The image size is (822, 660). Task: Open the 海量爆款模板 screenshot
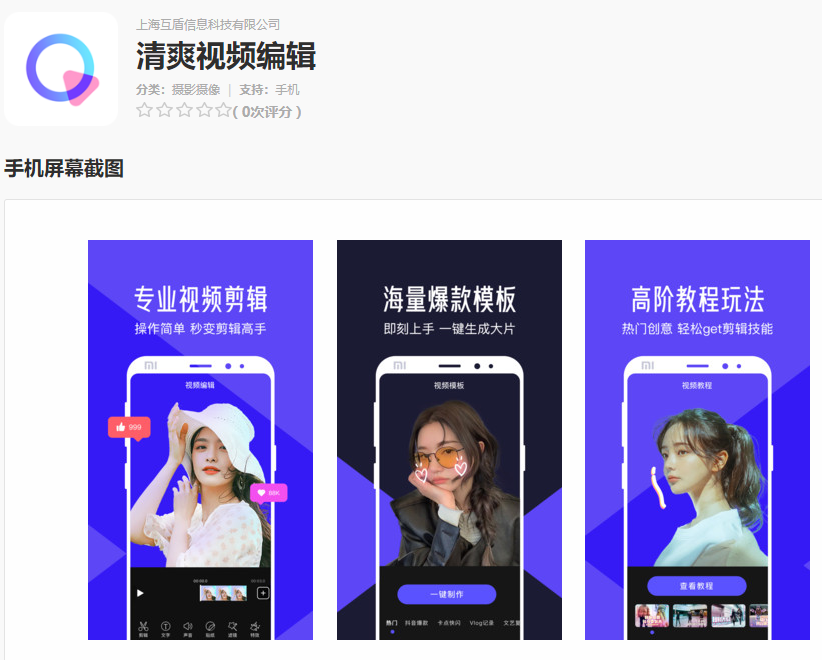[x=449, y=440]
